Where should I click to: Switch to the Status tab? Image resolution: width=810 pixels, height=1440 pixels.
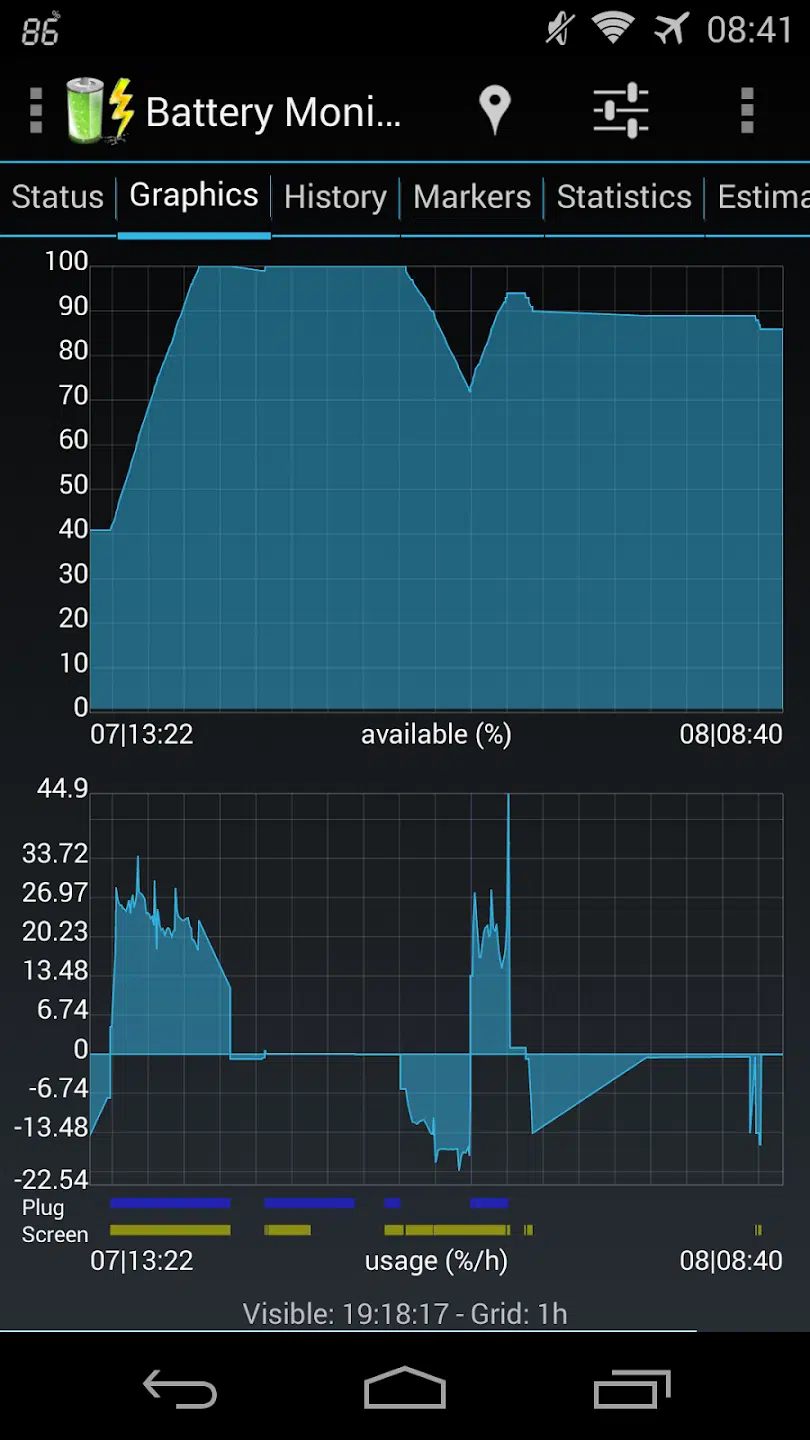(x=58, y=197)
